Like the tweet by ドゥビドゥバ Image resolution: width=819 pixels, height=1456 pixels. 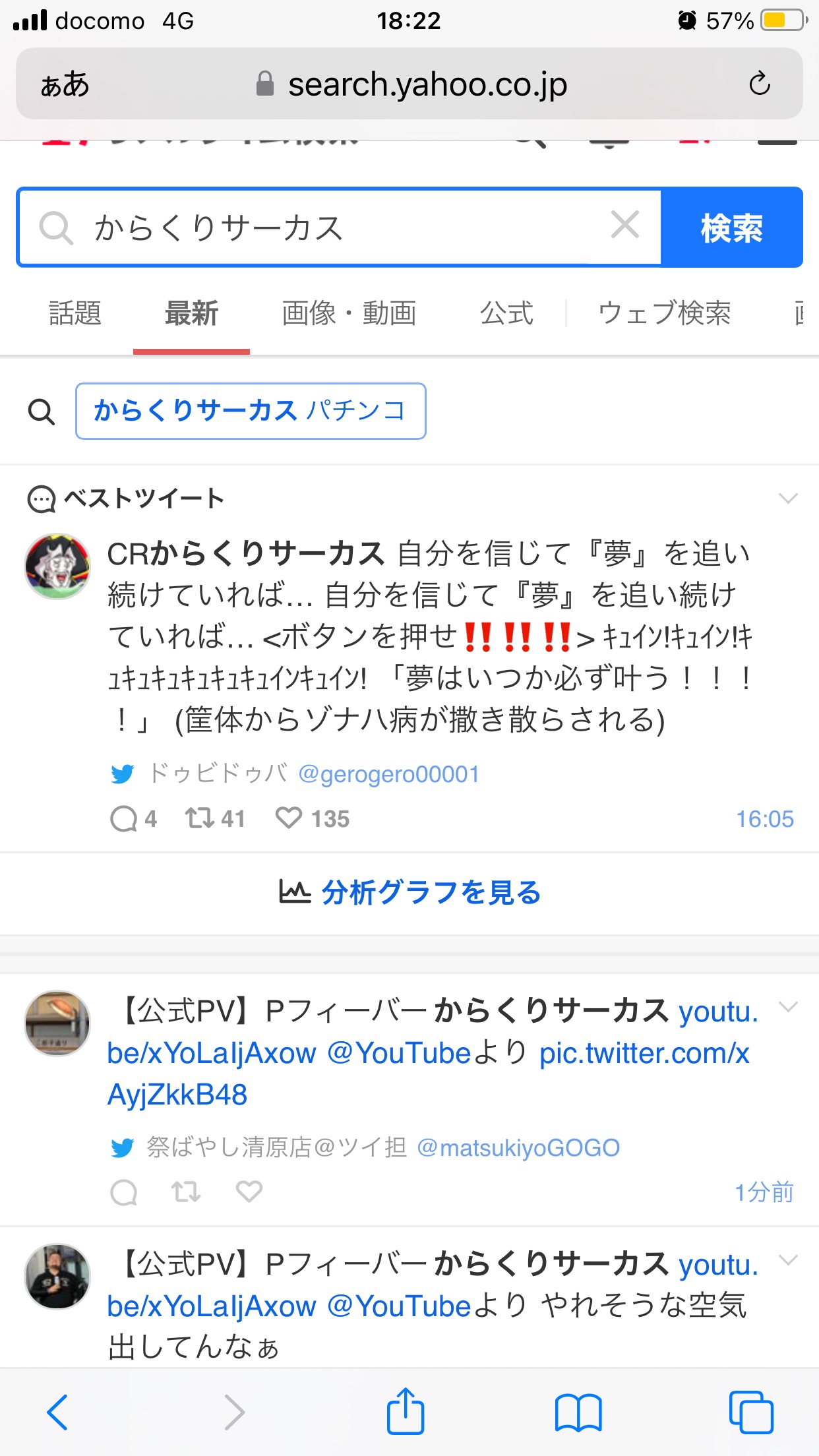pyautogui.click(x=289, y=818)
